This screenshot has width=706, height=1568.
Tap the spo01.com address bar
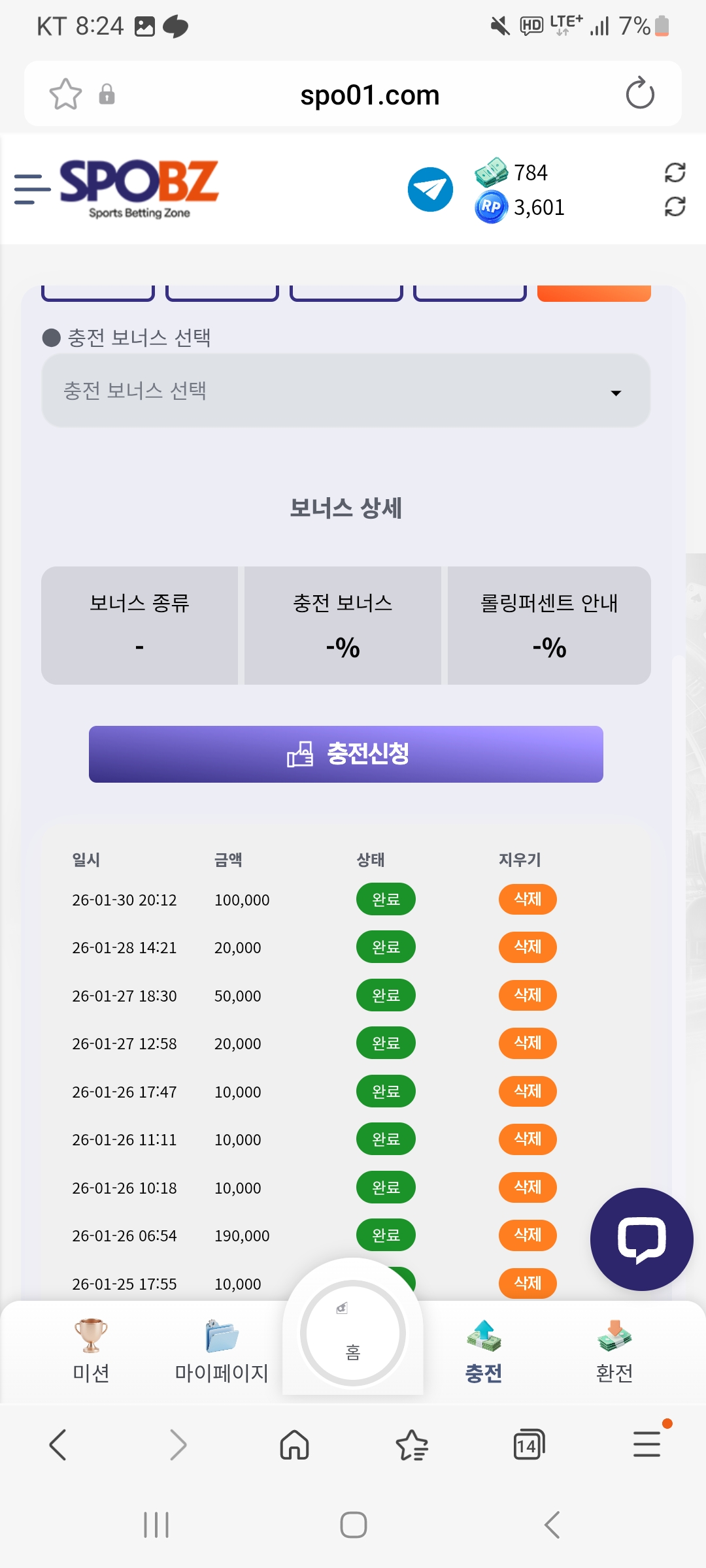pos(369,95)
